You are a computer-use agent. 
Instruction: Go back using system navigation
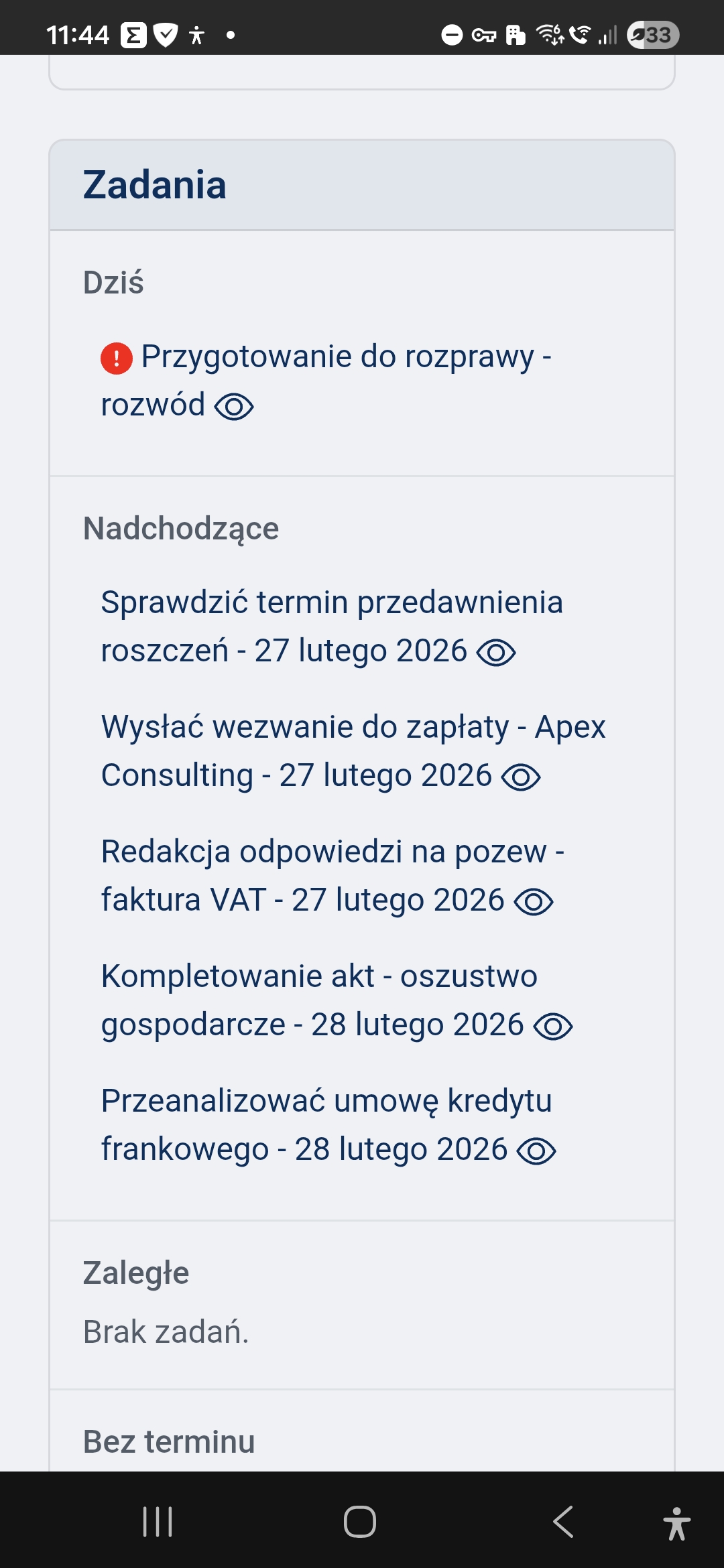(x=563, y=1522)
